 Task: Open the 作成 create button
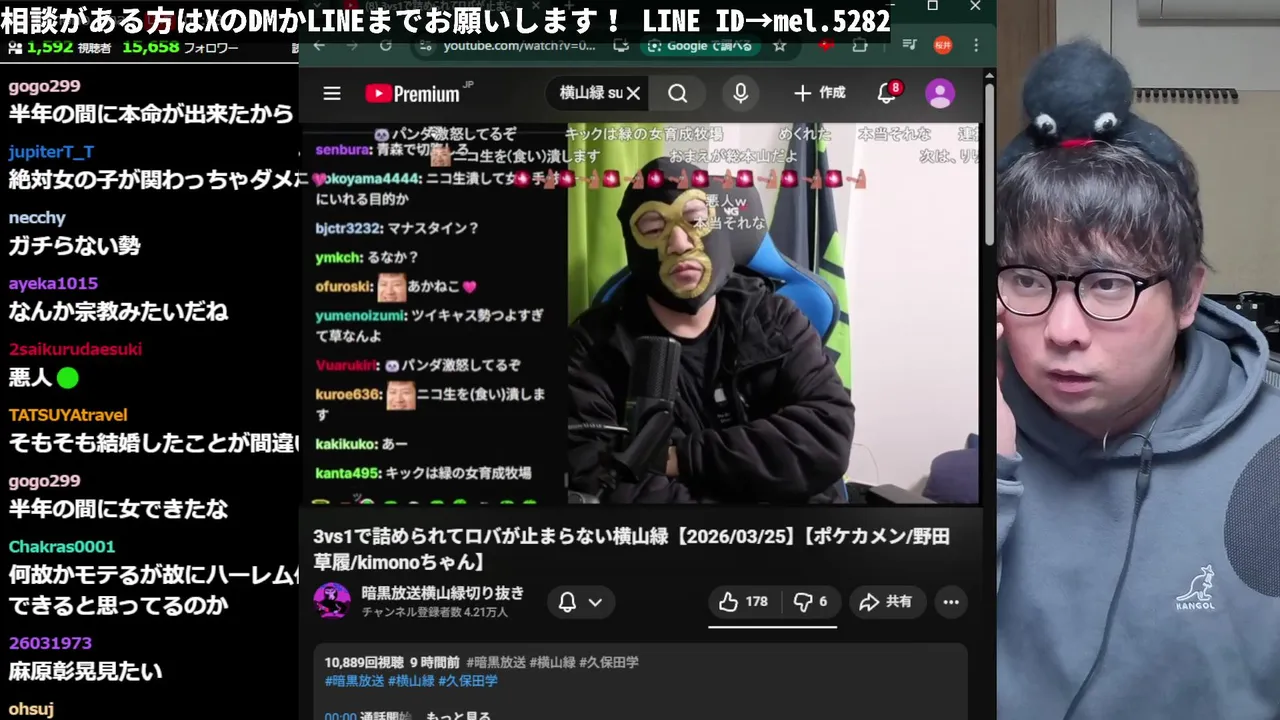tap(819, 93)
